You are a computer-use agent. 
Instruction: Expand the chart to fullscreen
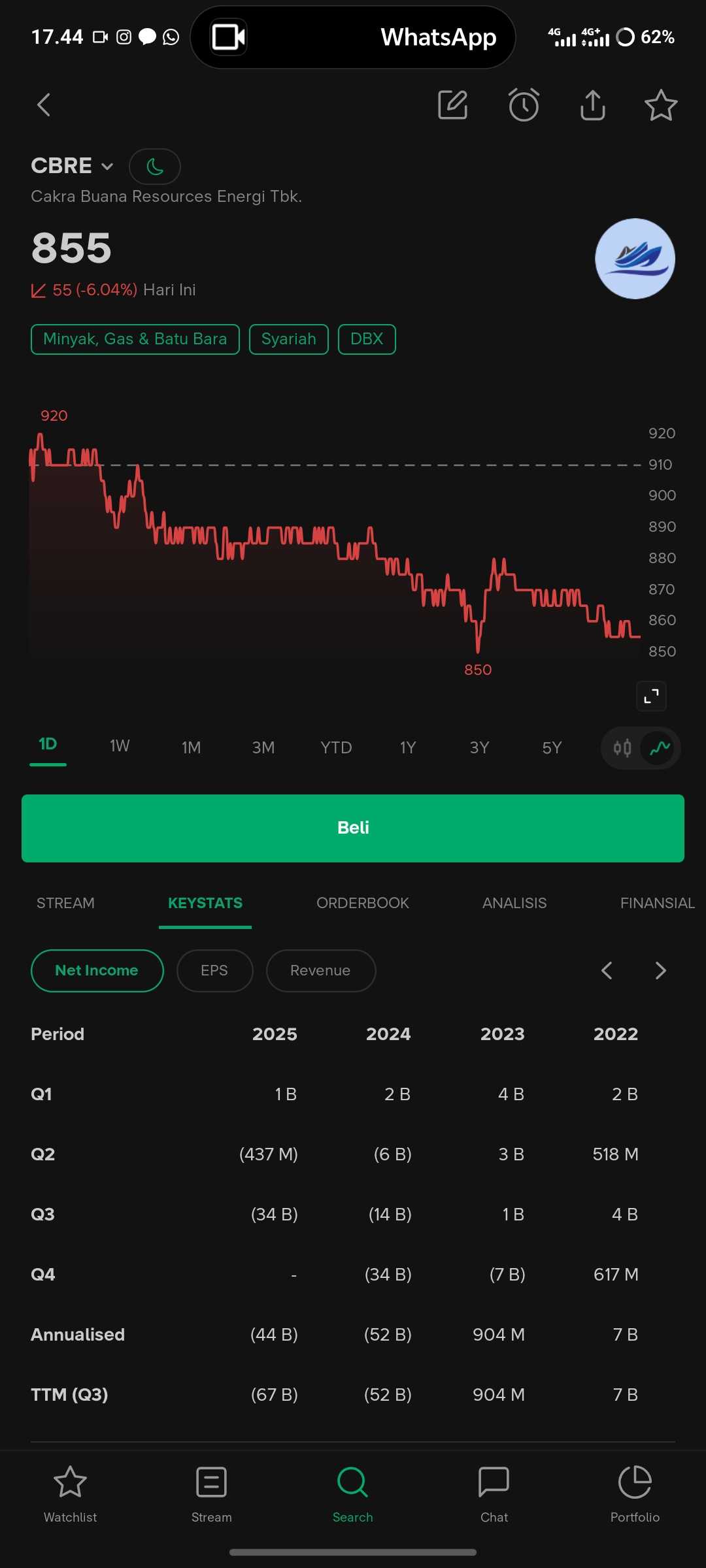651,696
